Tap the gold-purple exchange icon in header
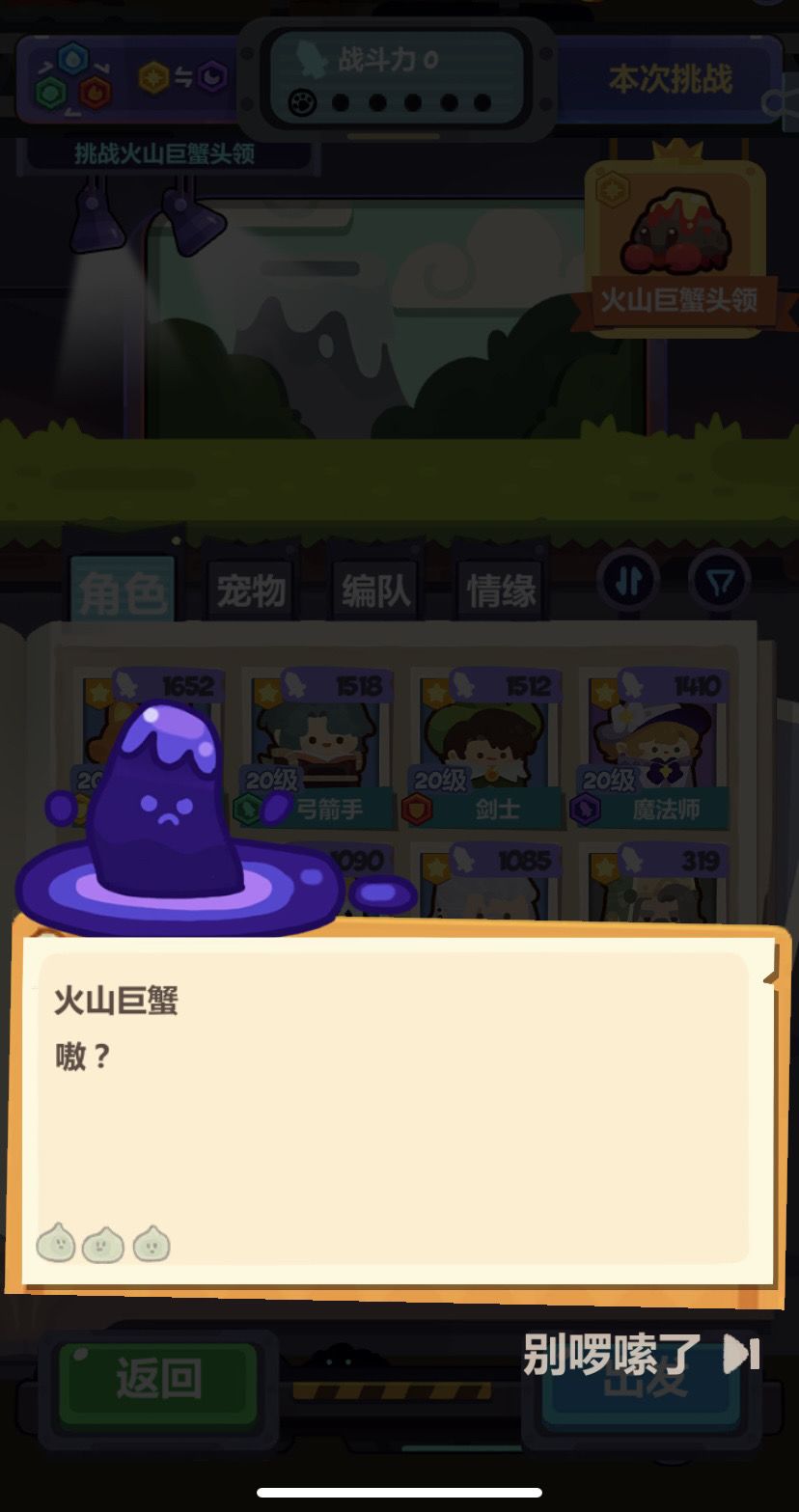The image size is (799, 1512). point(183,77)
